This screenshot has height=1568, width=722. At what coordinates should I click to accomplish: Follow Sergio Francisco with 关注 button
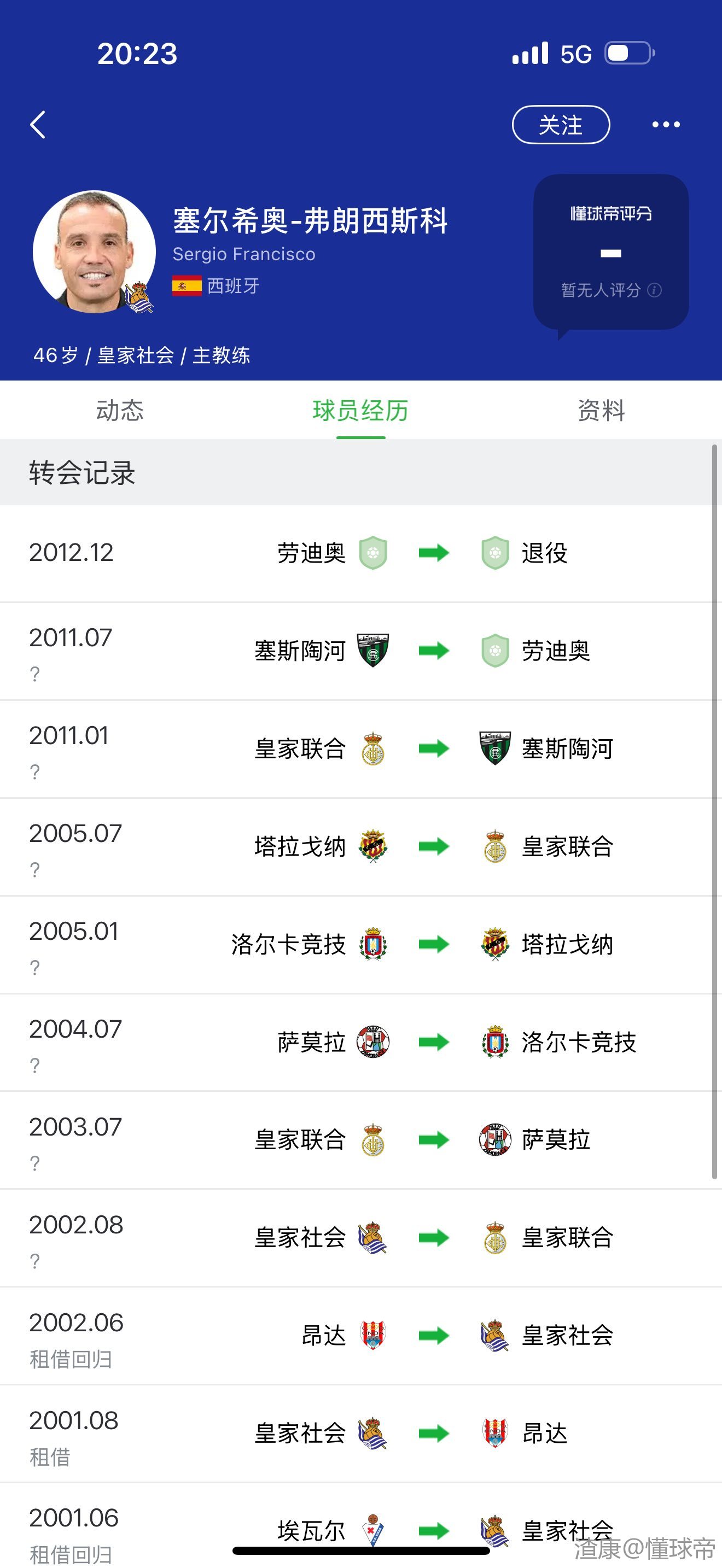[561, 125]
